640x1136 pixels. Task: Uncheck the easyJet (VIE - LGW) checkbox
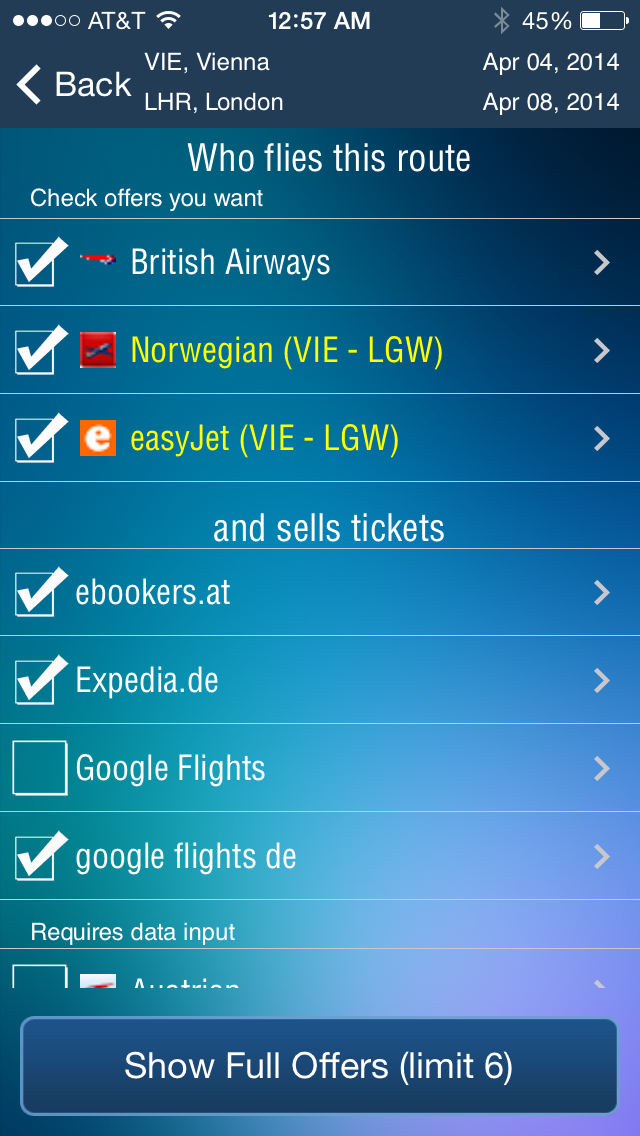(40, 439)
